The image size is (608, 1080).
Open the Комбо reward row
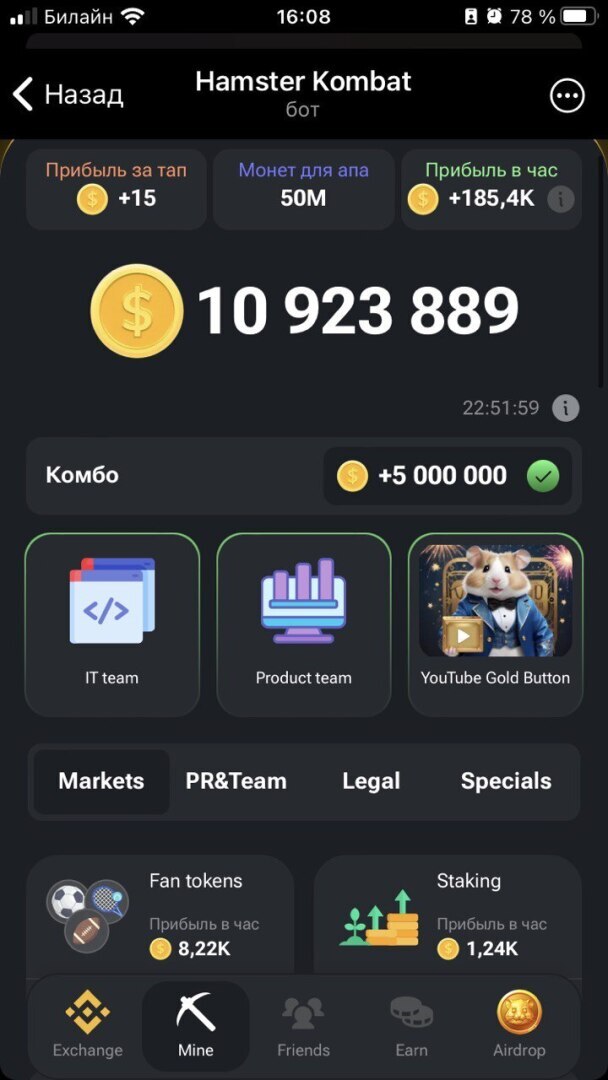(x=304, y=475)
